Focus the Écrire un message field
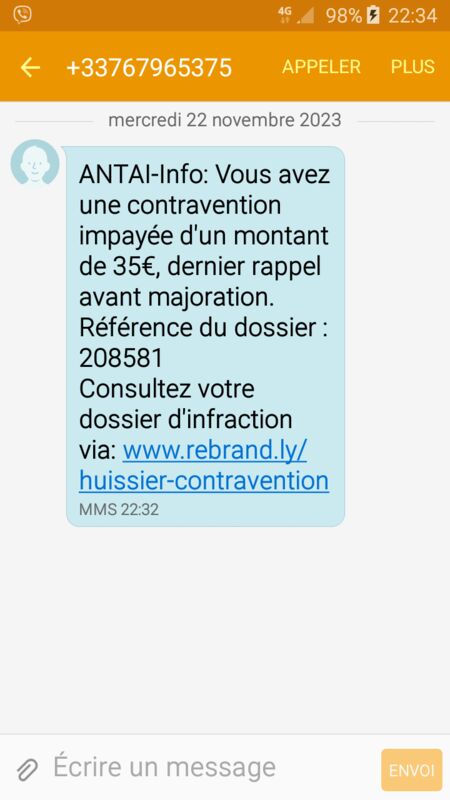The width and height of the screenshot is (450, 800). pyautogui.click(x=210, y=767)
